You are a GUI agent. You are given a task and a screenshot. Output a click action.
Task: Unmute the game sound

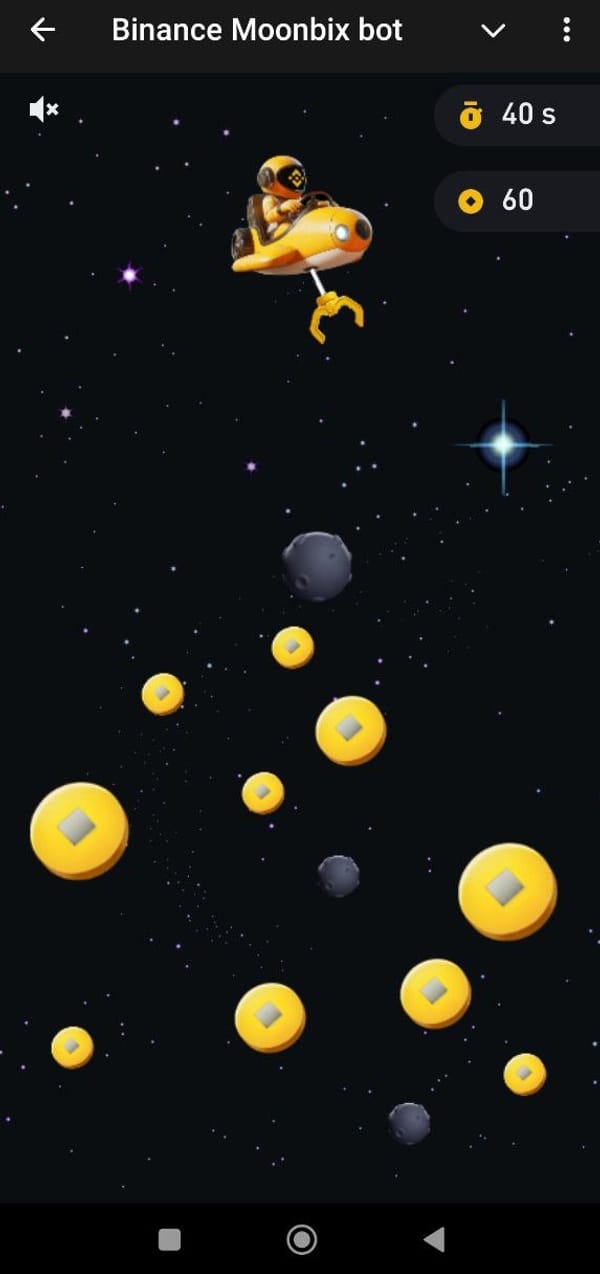(x=43, y=110)
